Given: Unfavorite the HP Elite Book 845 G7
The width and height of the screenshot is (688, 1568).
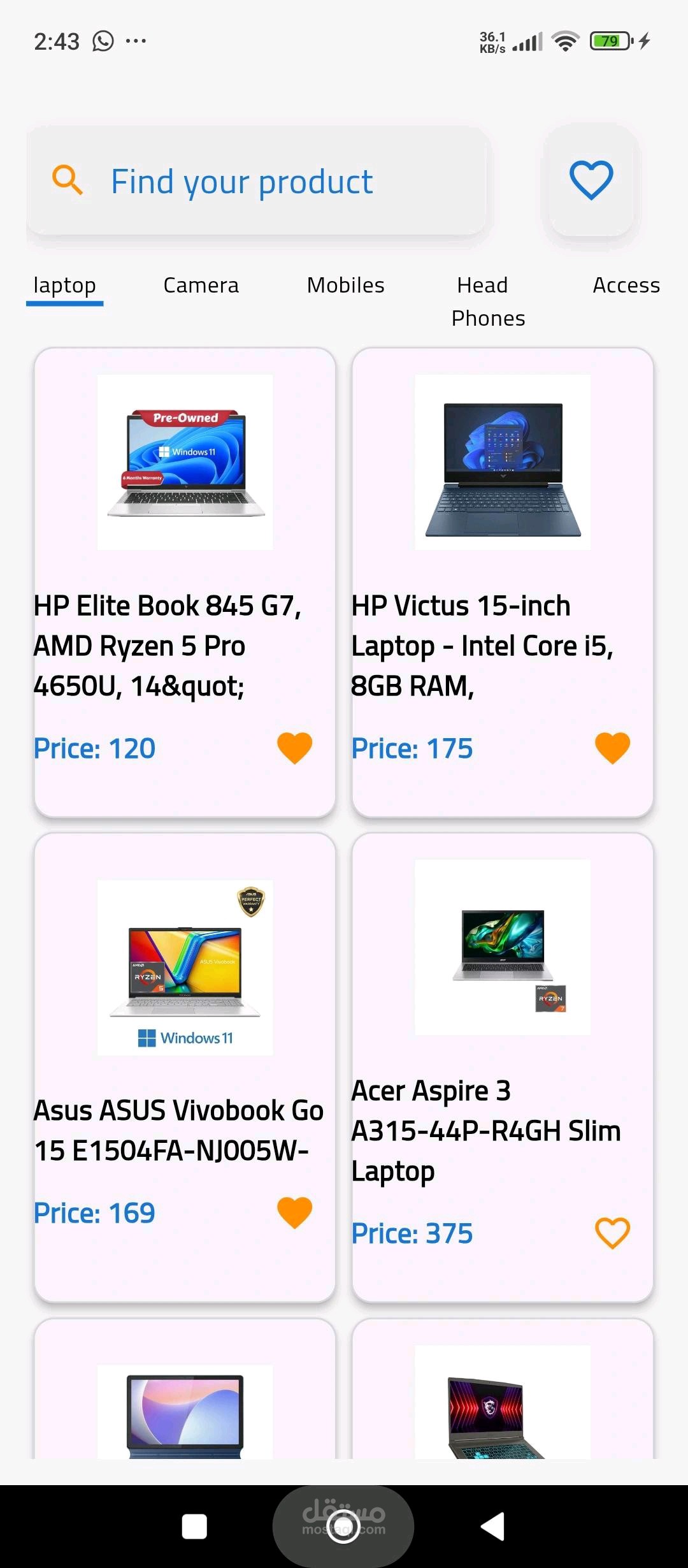Looking at the screenshot, I should coord(294,748).
